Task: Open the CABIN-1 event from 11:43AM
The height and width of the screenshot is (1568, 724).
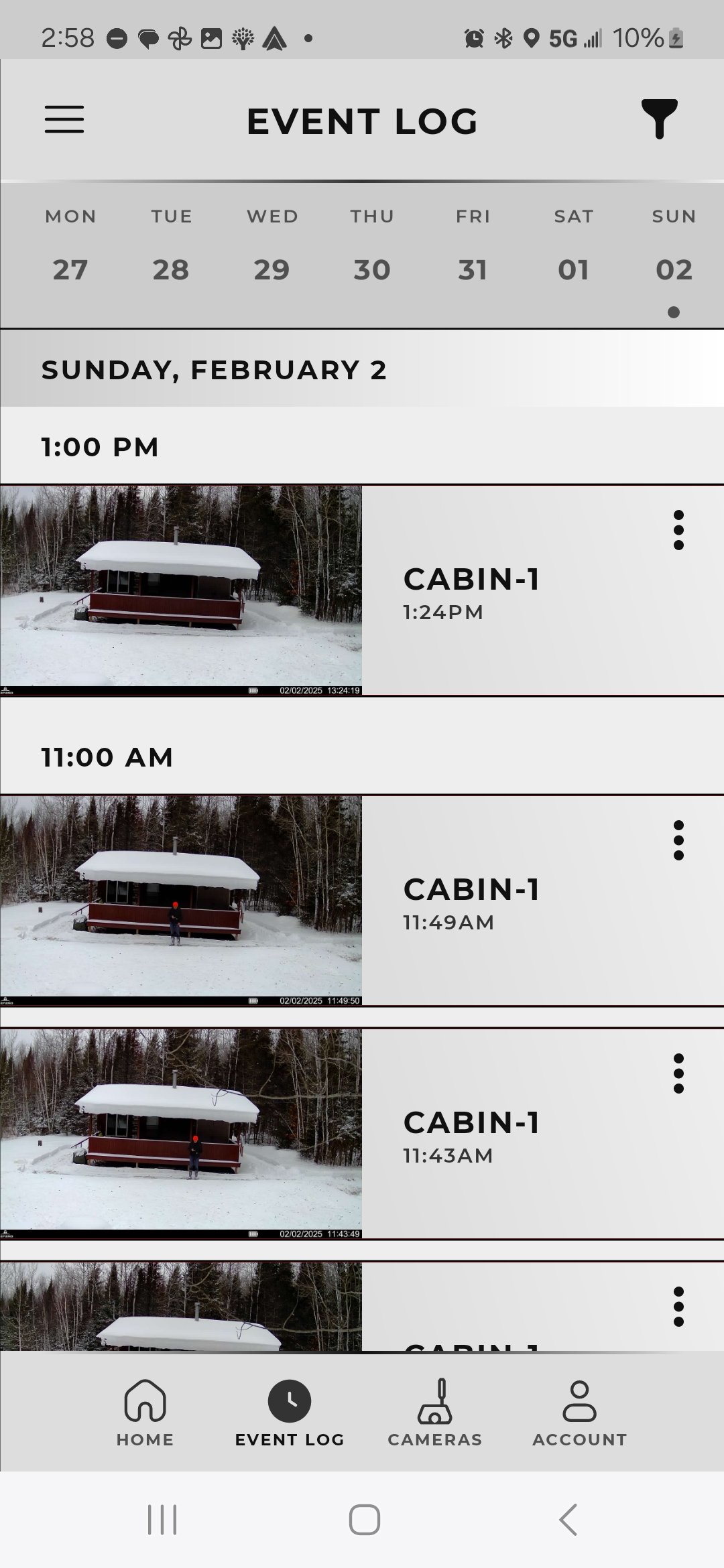Action: point(362,1133)
